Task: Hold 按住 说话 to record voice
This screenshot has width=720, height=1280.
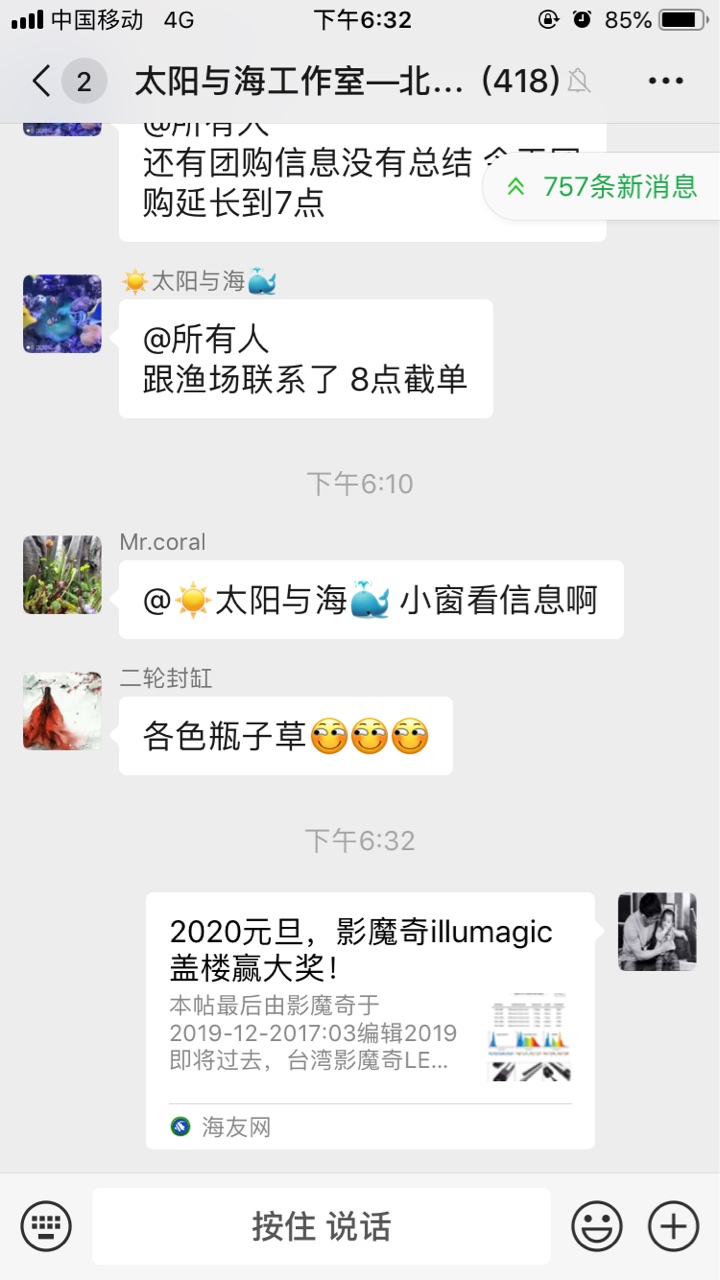Action: point(321,1226)
